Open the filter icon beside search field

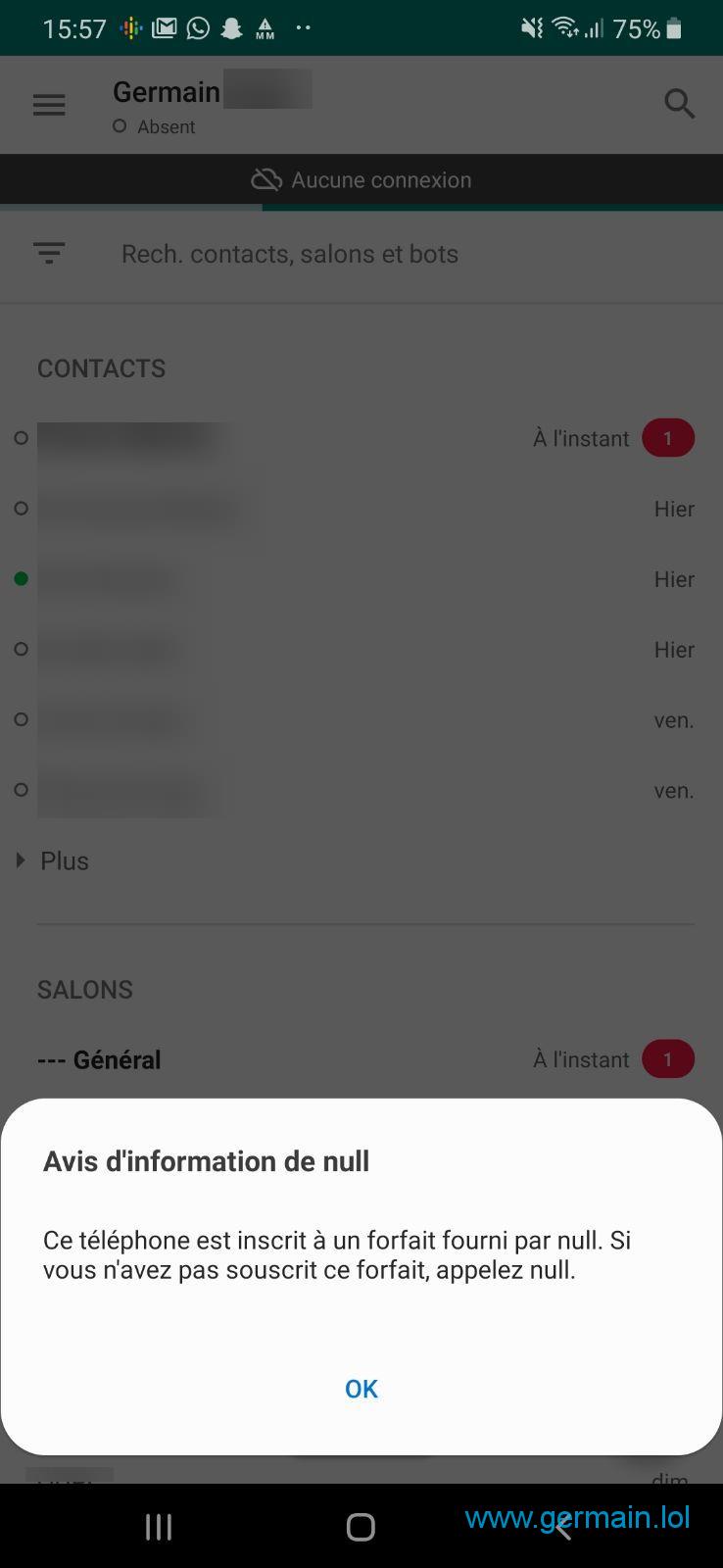[49, 254]
